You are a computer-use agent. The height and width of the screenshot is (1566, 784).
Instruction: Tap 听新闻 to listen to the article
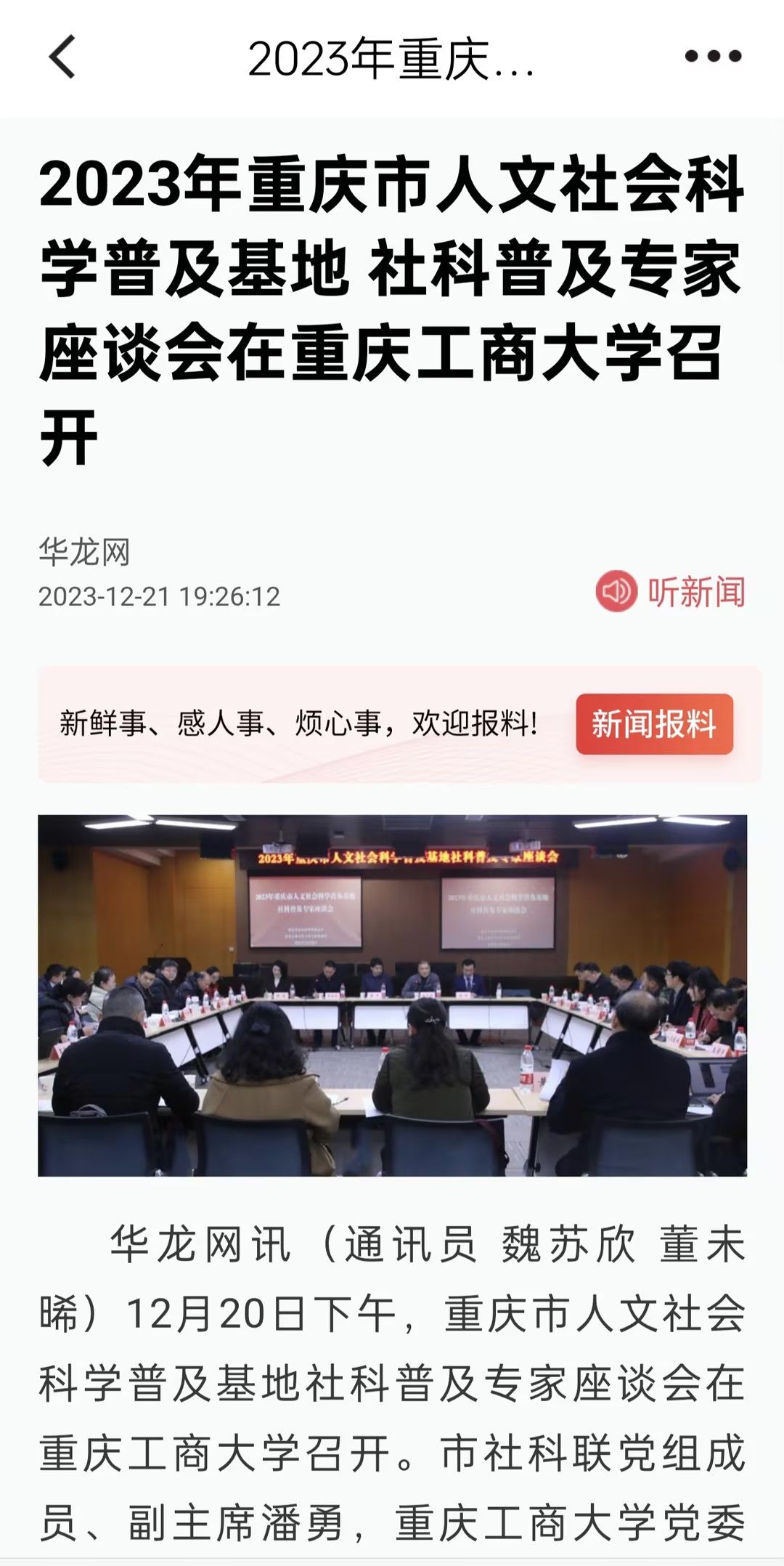[671, 592]
